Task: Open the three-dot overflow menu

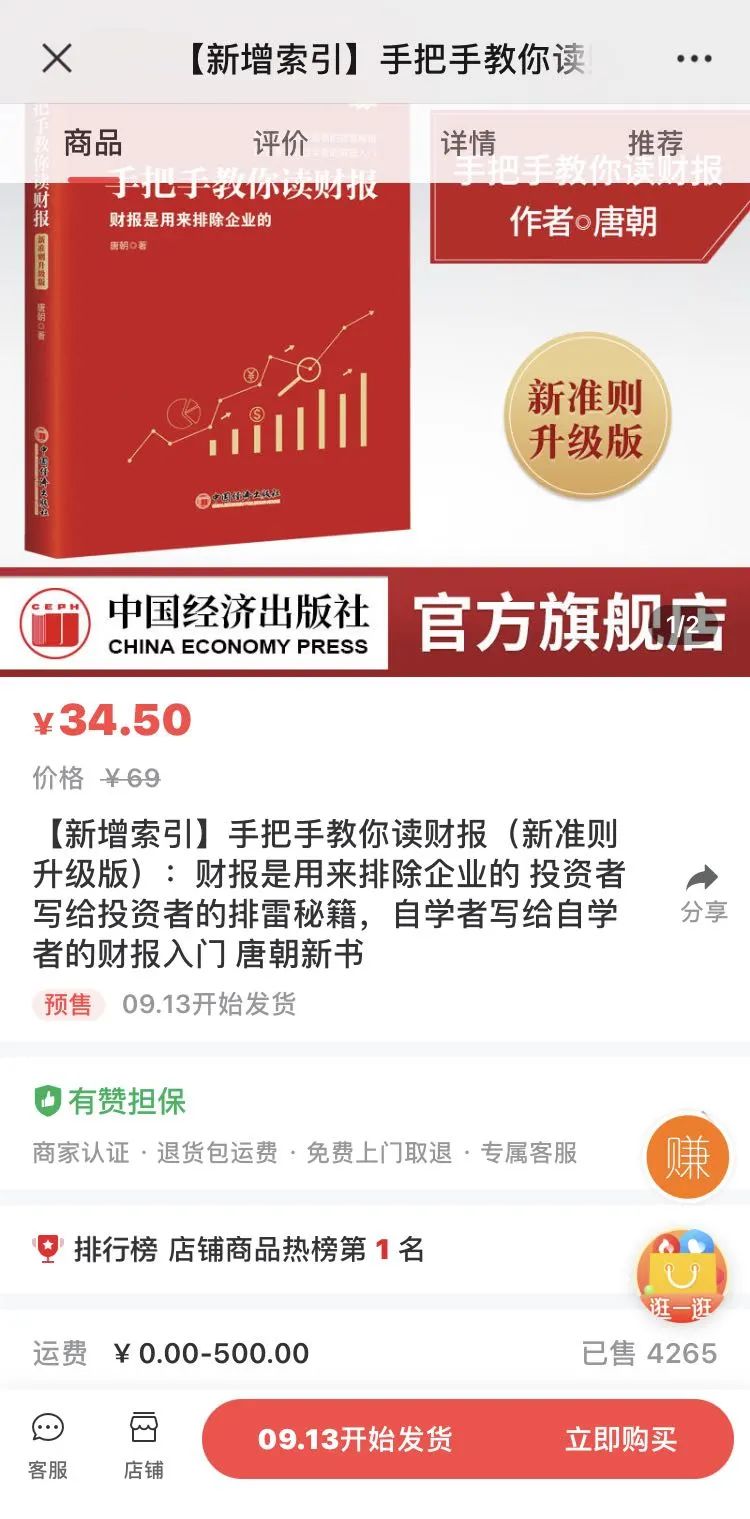Action: click(694, 59)
